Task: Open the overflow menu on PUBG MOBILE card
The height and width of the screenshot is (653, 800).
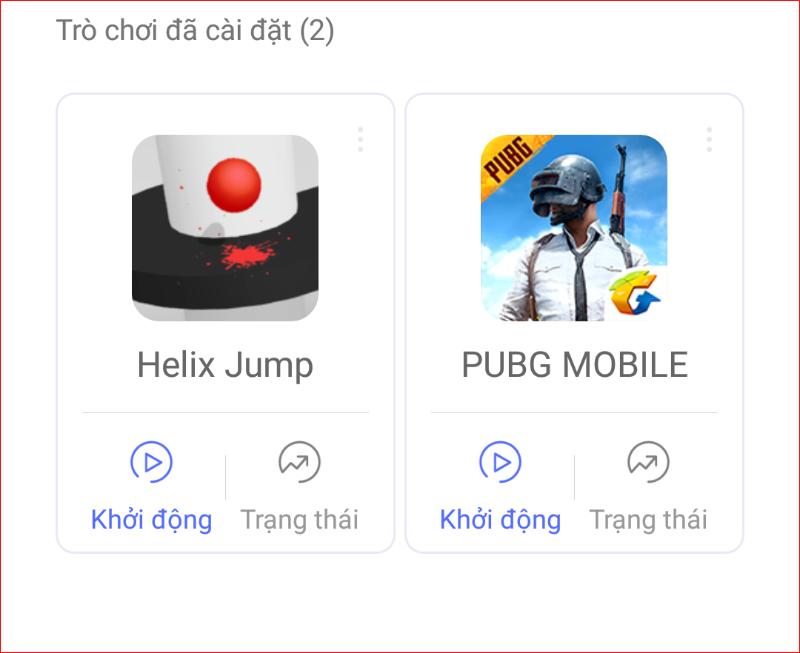Action: tap(709, 140)
